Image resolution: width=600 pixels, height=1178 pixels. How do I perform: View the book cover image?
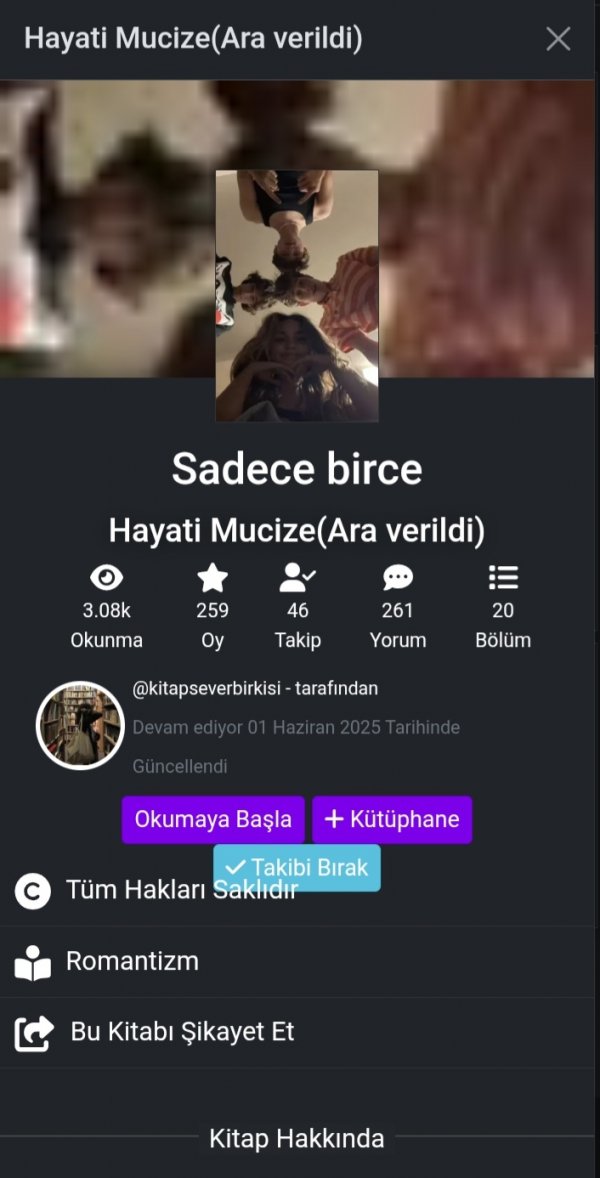pos(297,295)
